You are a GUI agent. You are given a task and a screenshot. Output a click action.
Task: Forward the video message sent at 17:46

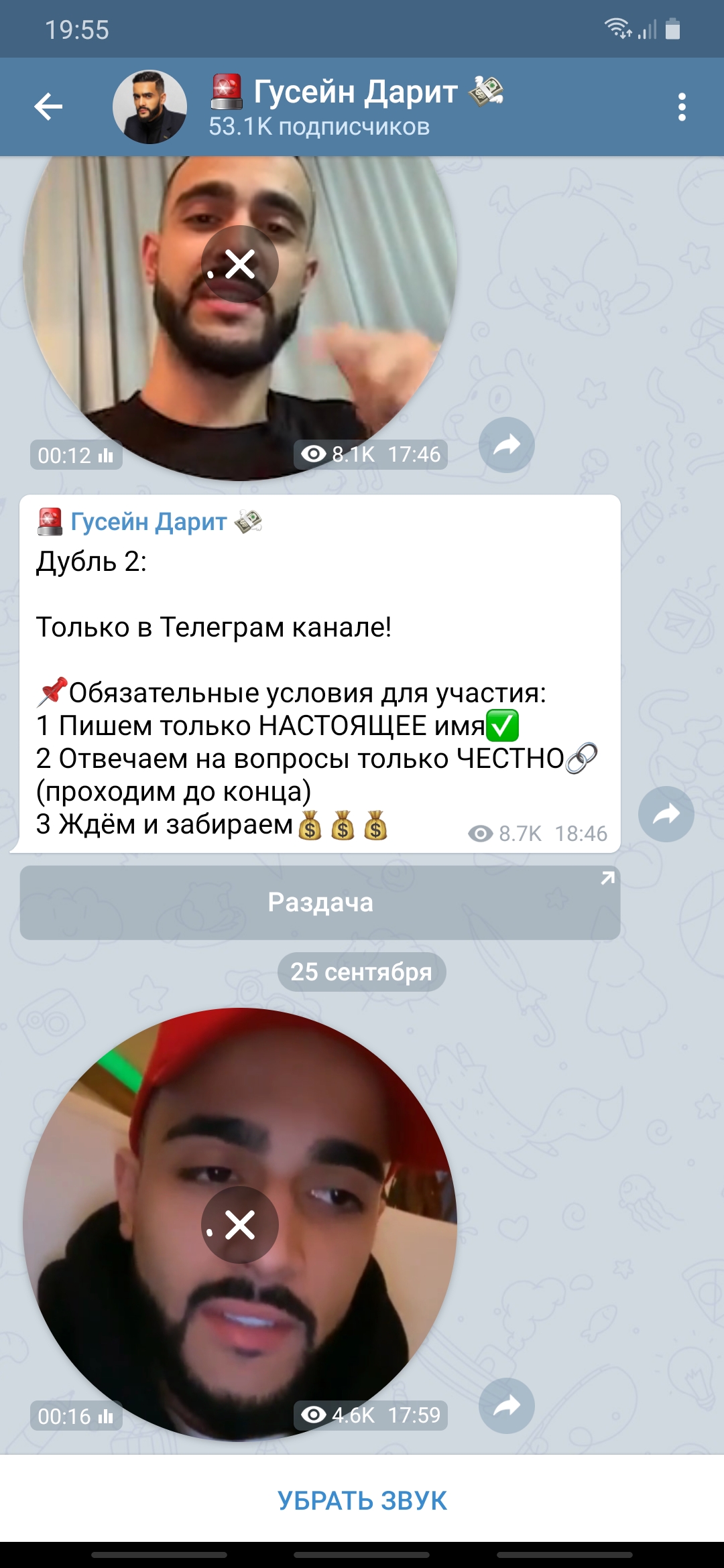pyautogui.click(x=507, y=445)
